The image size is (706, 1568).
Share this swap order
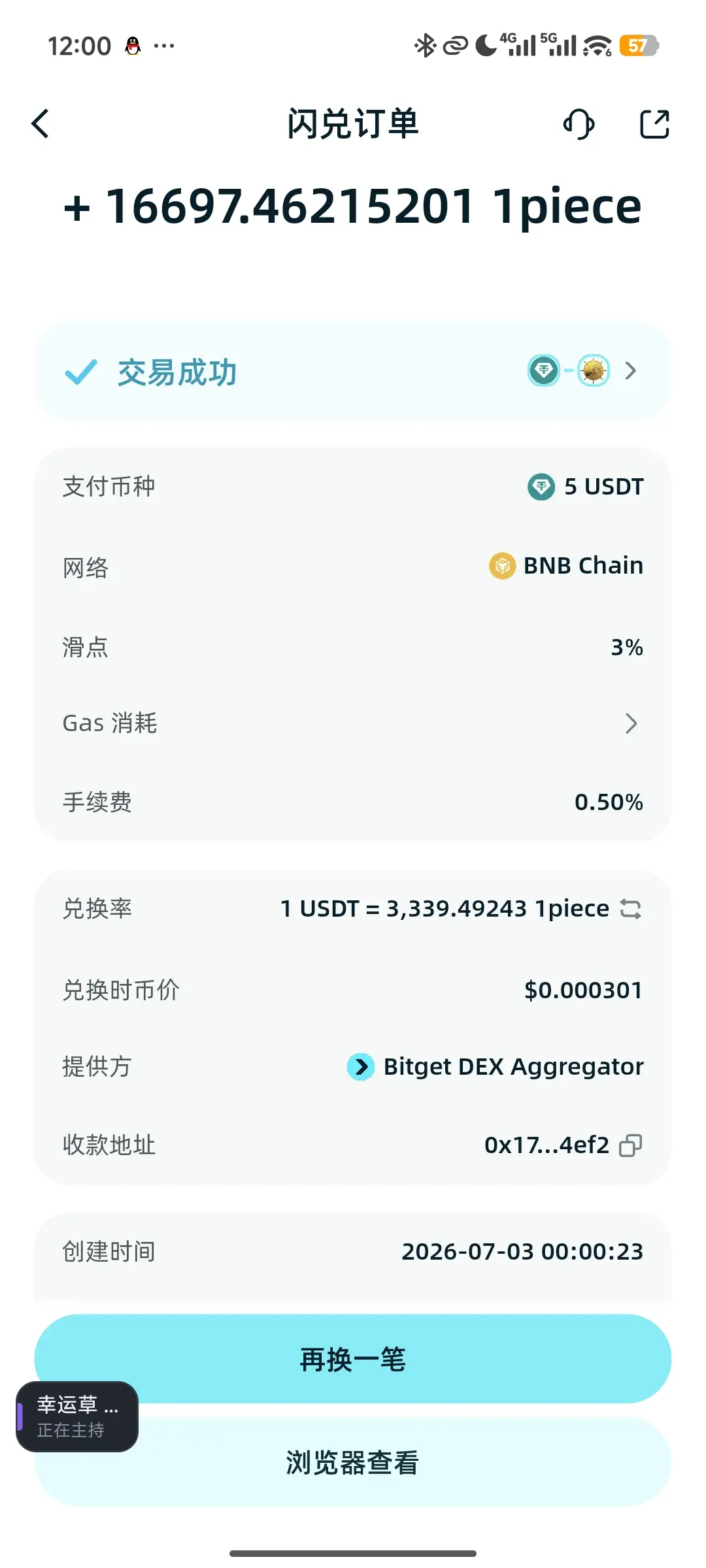[654, 124]
